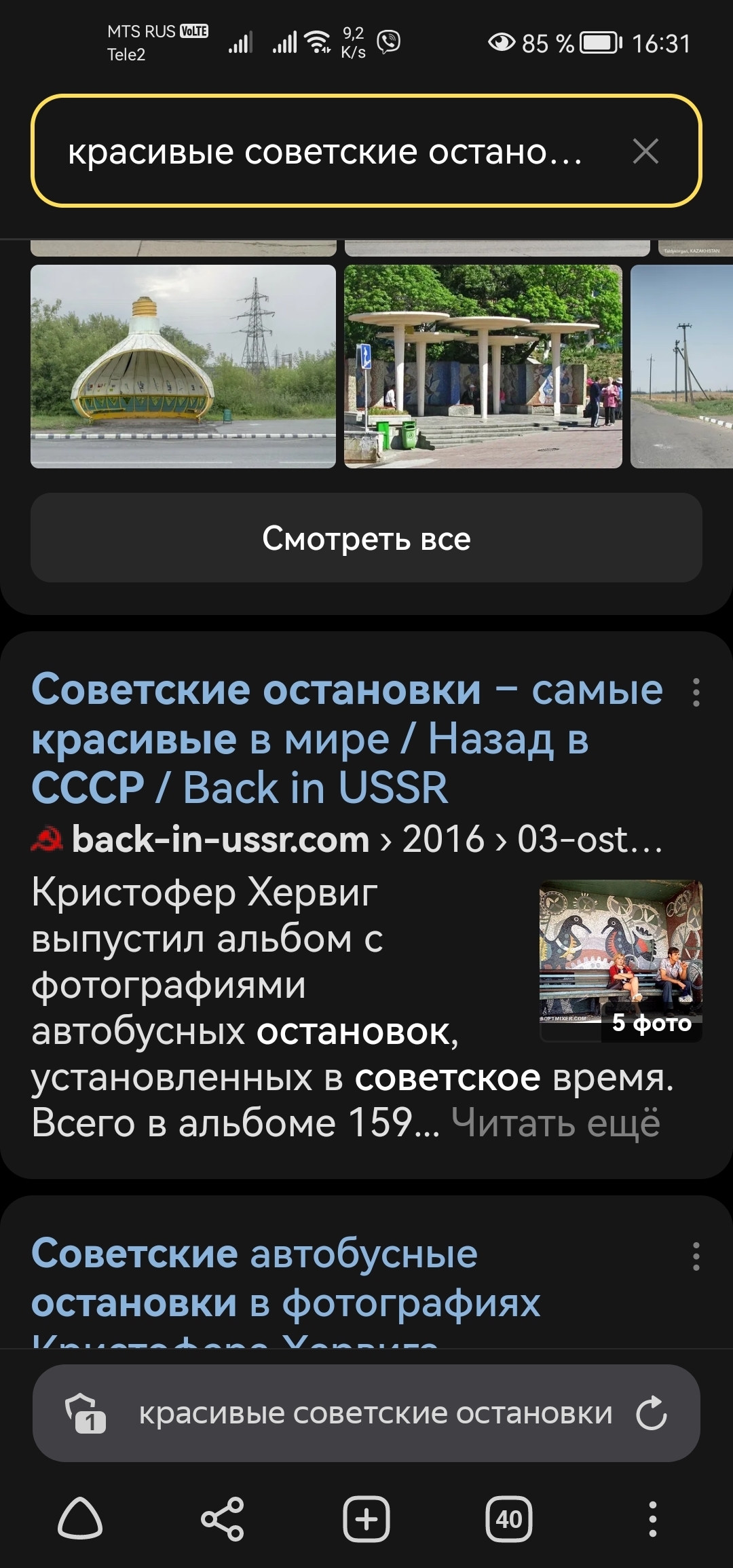Tap the Alice assistant icon in the bottom toolbar
This screenshot has width=733, height=1568.
(x=80, y=1519)
